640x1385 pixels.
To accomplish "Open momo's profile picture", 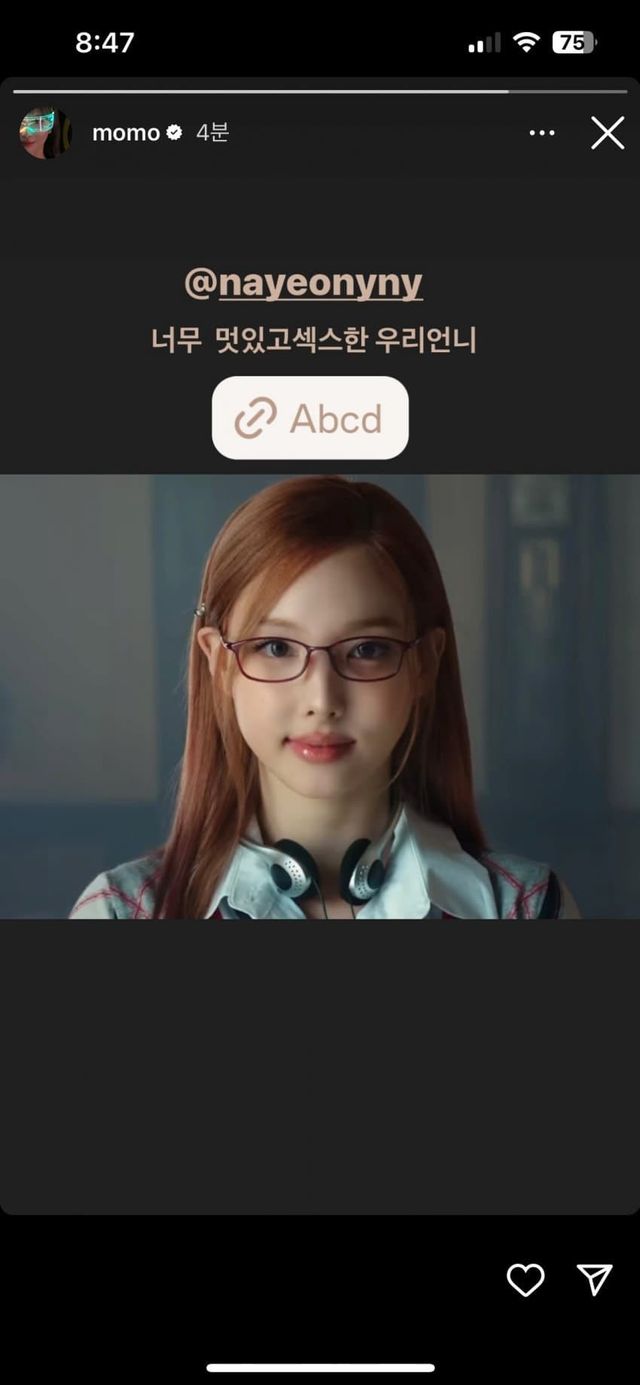I will tap(45, 133).
